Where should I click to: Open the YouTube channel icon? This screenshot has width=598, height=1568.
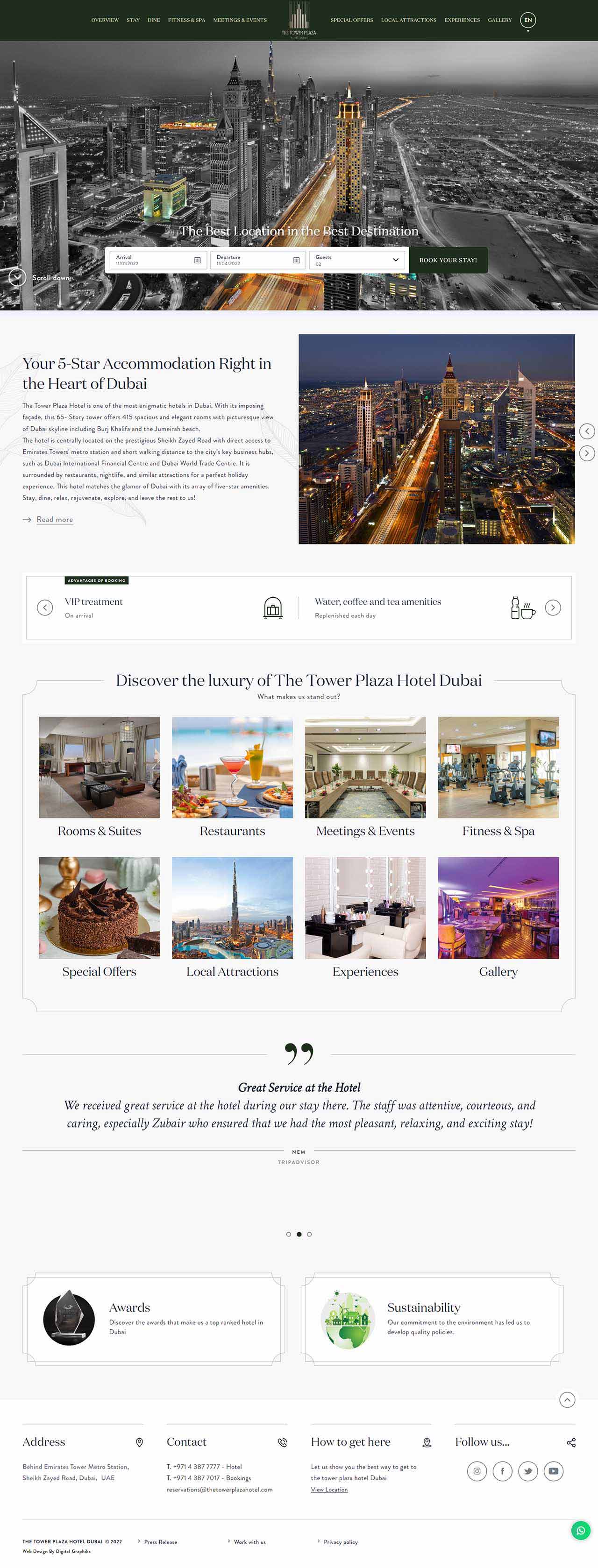point(554,1471)
